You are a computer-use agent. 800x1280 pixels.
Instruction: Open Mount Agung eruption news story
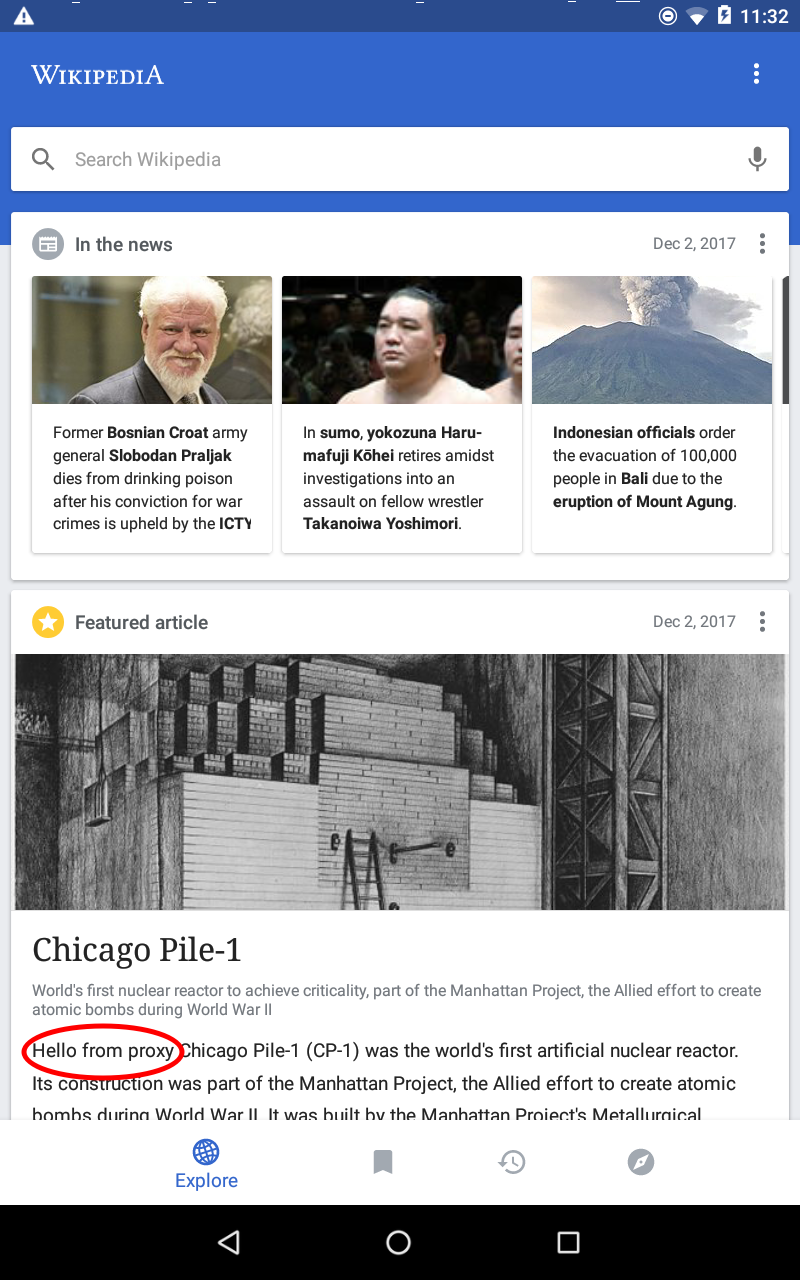pyautogui.click(x=652, y=415)
